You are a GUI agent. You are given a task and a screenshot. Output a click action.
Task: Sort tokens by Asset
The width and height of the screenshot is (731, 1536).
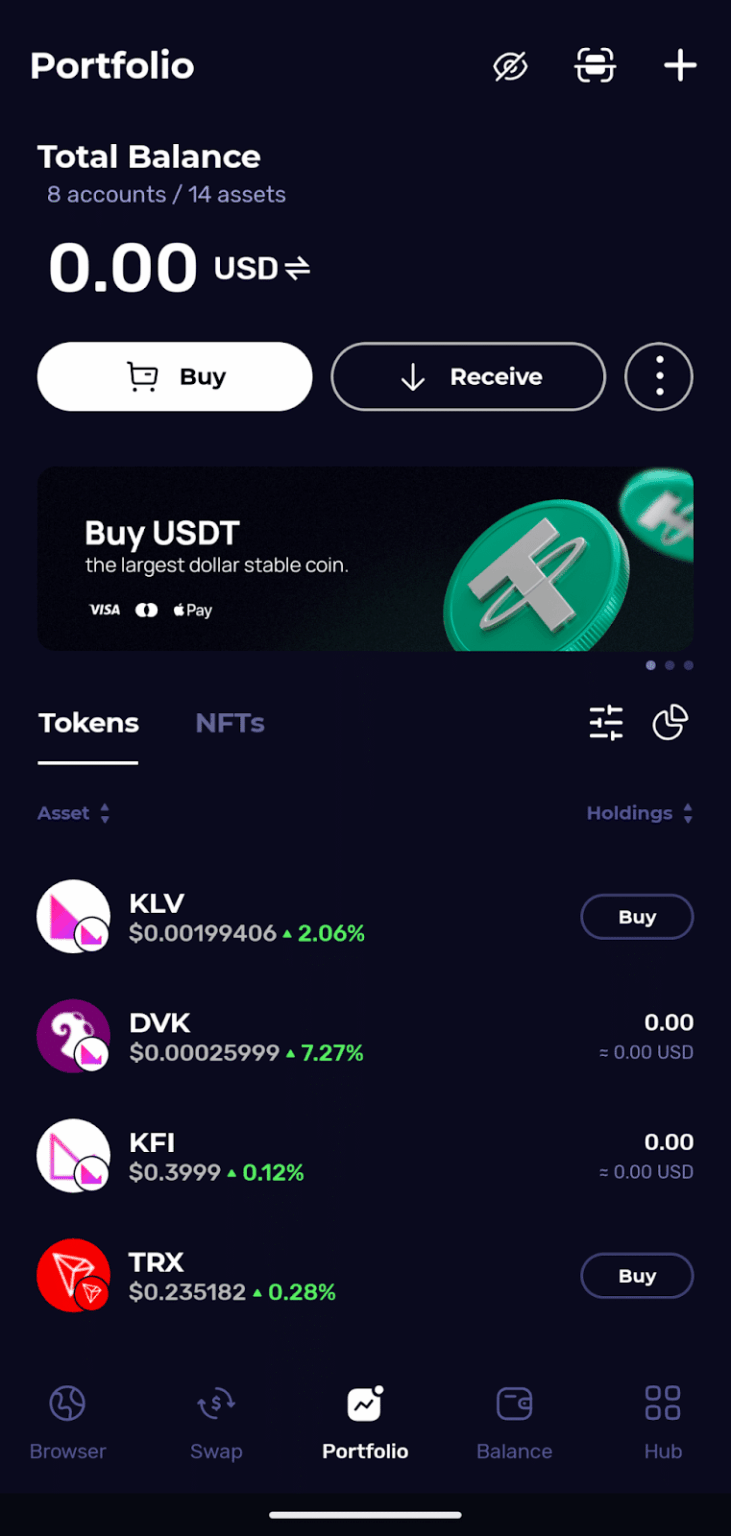coord(73,813)
